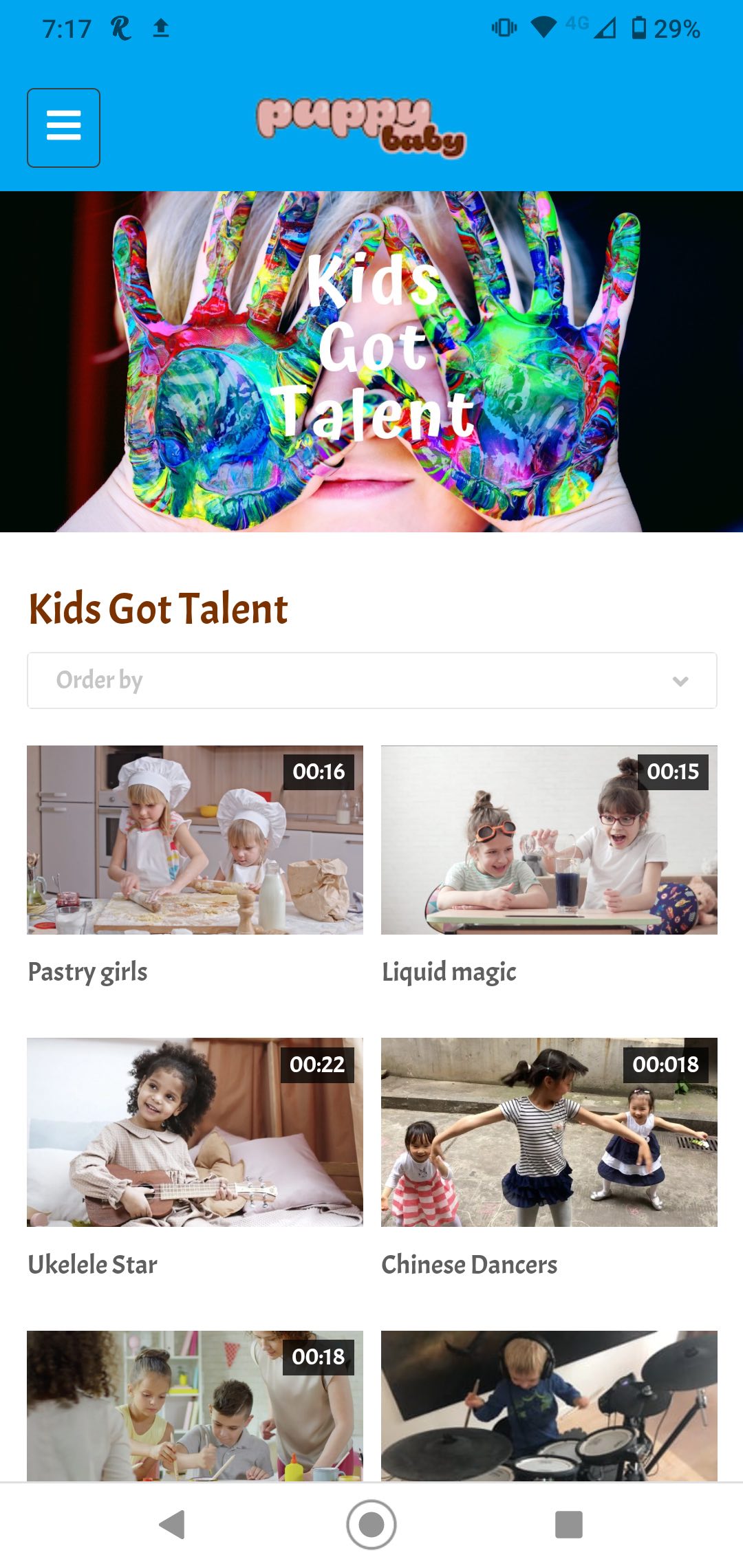Expand the Order by dropdown
743x1568 pixels.
[371, 680]
